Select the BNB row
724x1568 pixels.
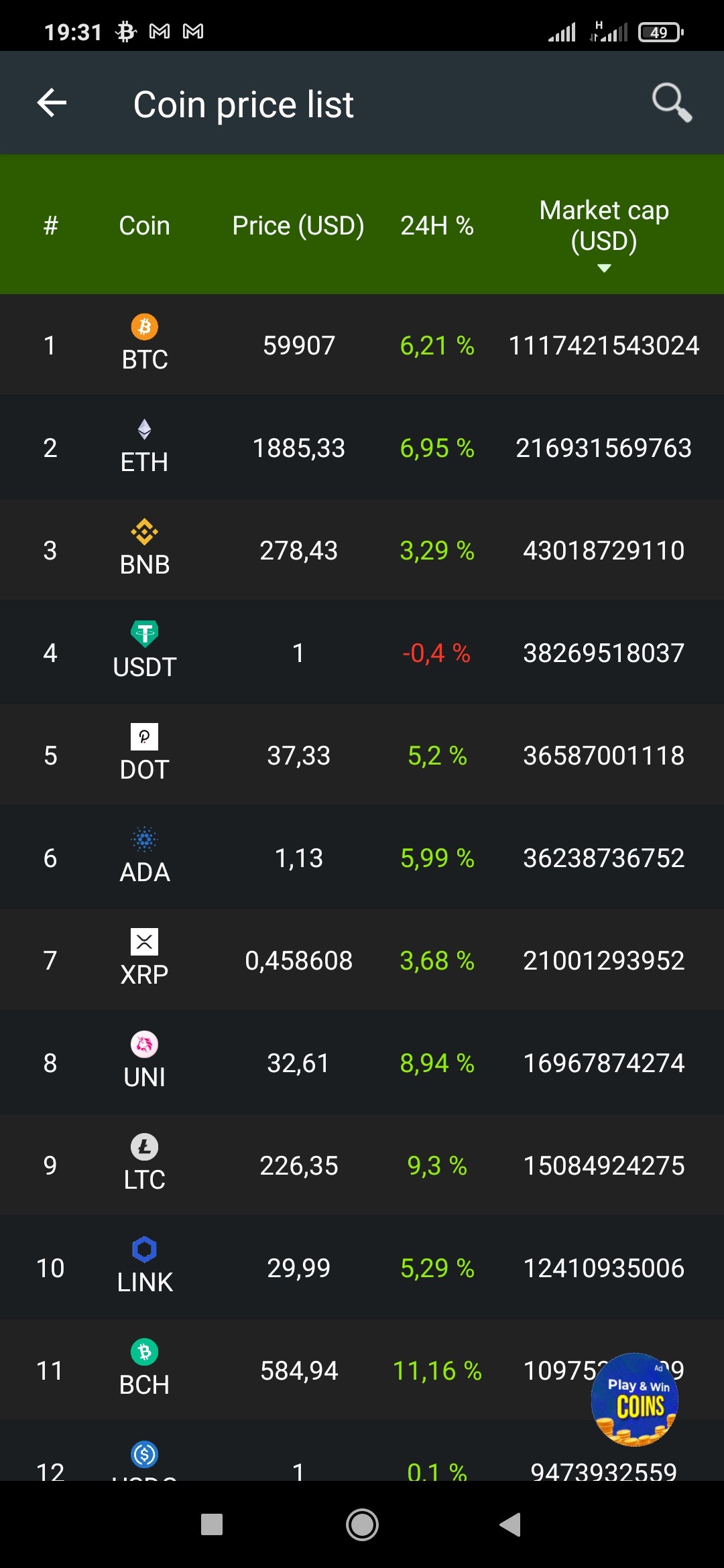362,550
